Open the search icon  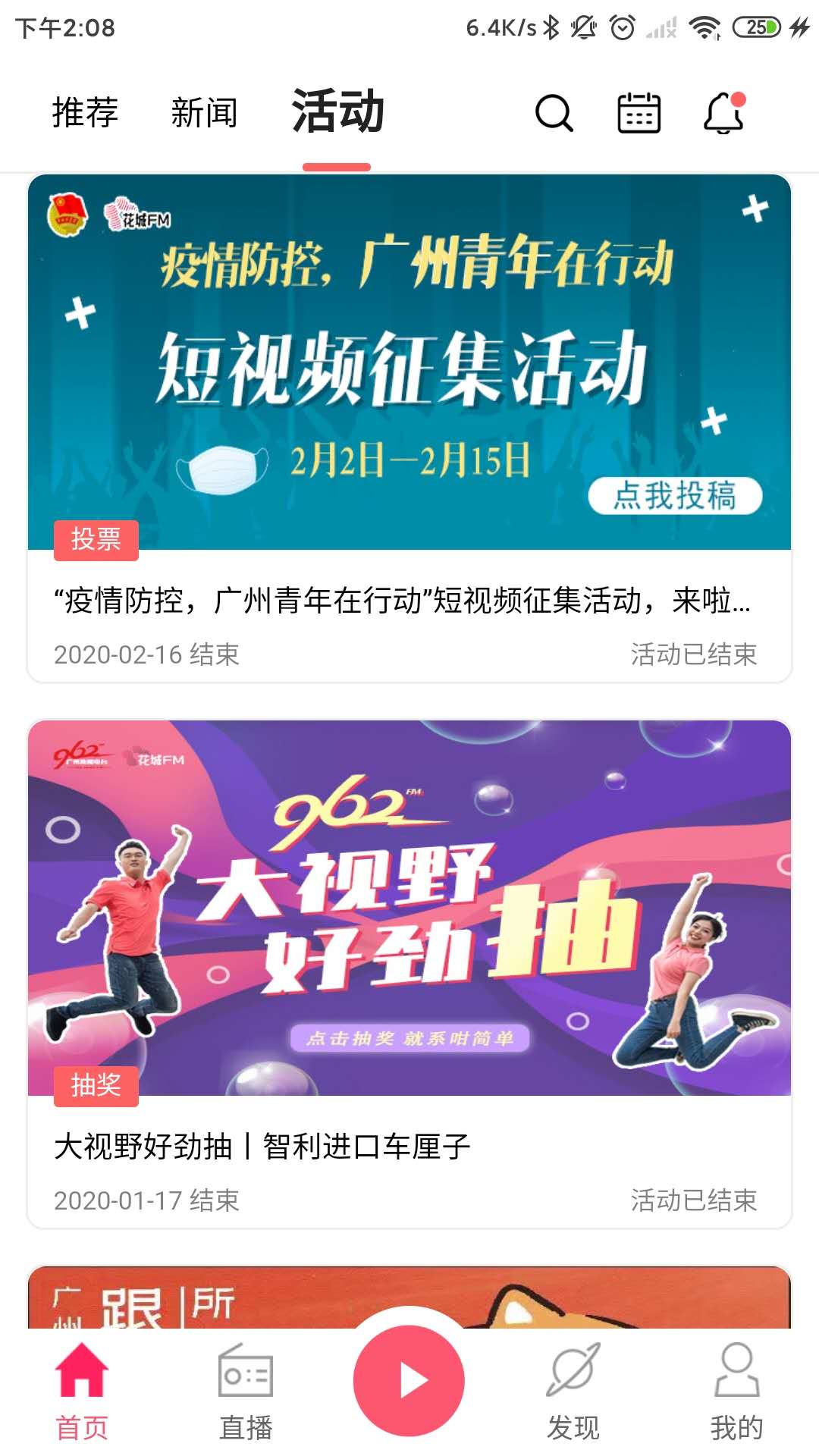(554, 114)
